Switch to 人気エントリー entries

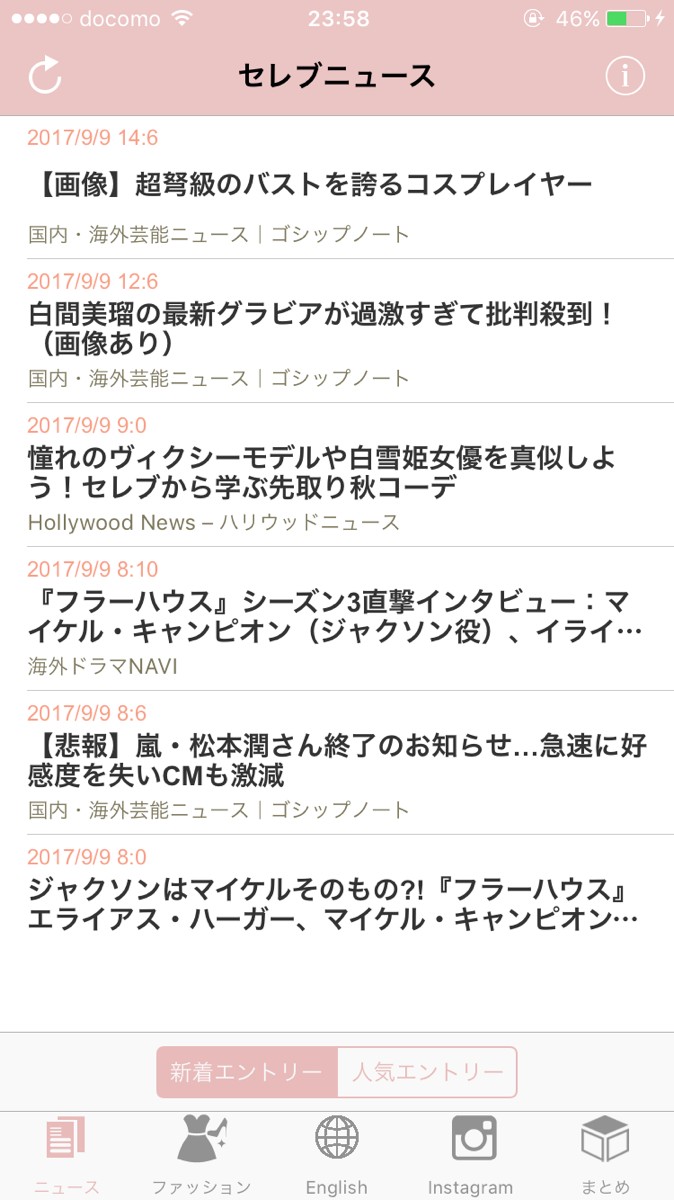point(427,1073)
